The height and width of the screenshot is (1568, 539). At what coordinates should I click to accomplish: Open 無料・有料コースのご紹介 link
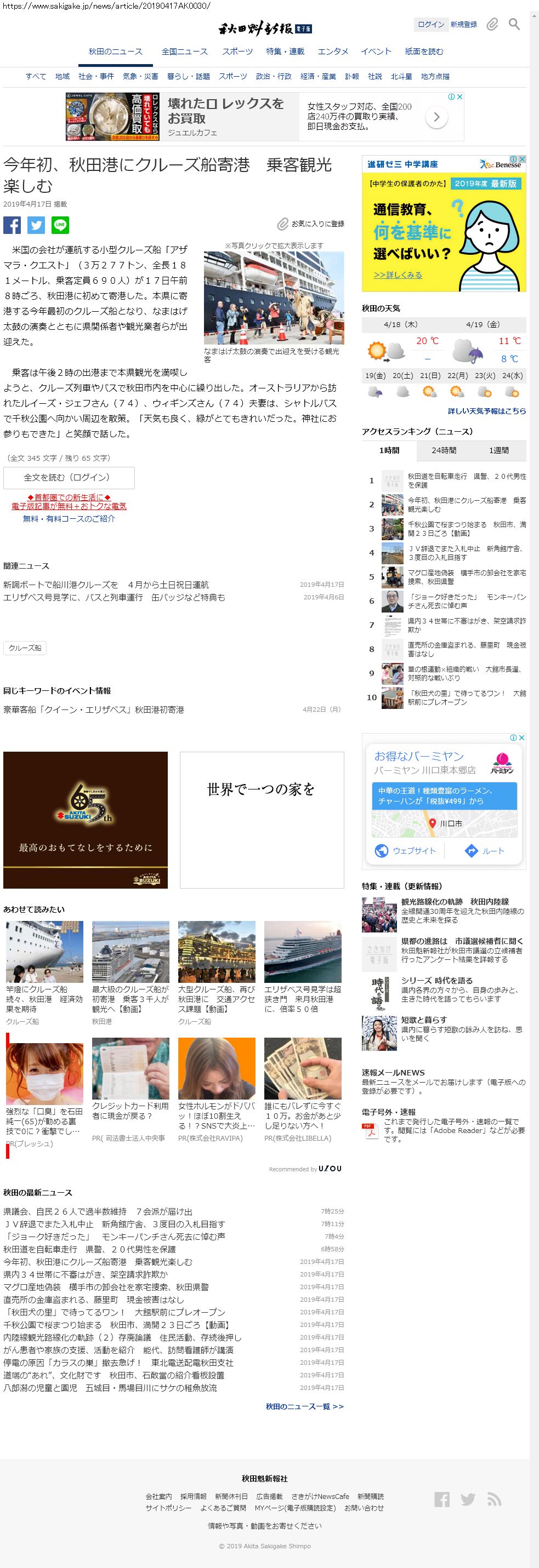pos(69,519)
